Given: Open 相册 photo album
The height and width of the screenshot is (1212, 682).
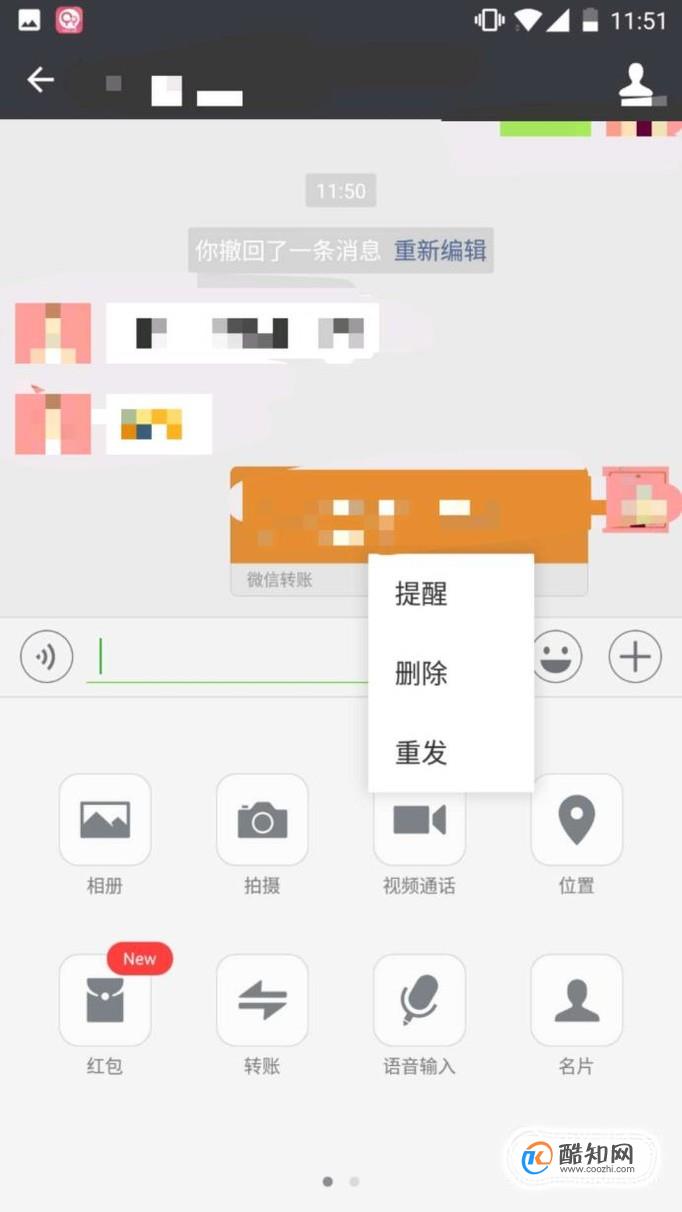Looking at the screenshot, I should pyautogui.click(x=105, y=820).
